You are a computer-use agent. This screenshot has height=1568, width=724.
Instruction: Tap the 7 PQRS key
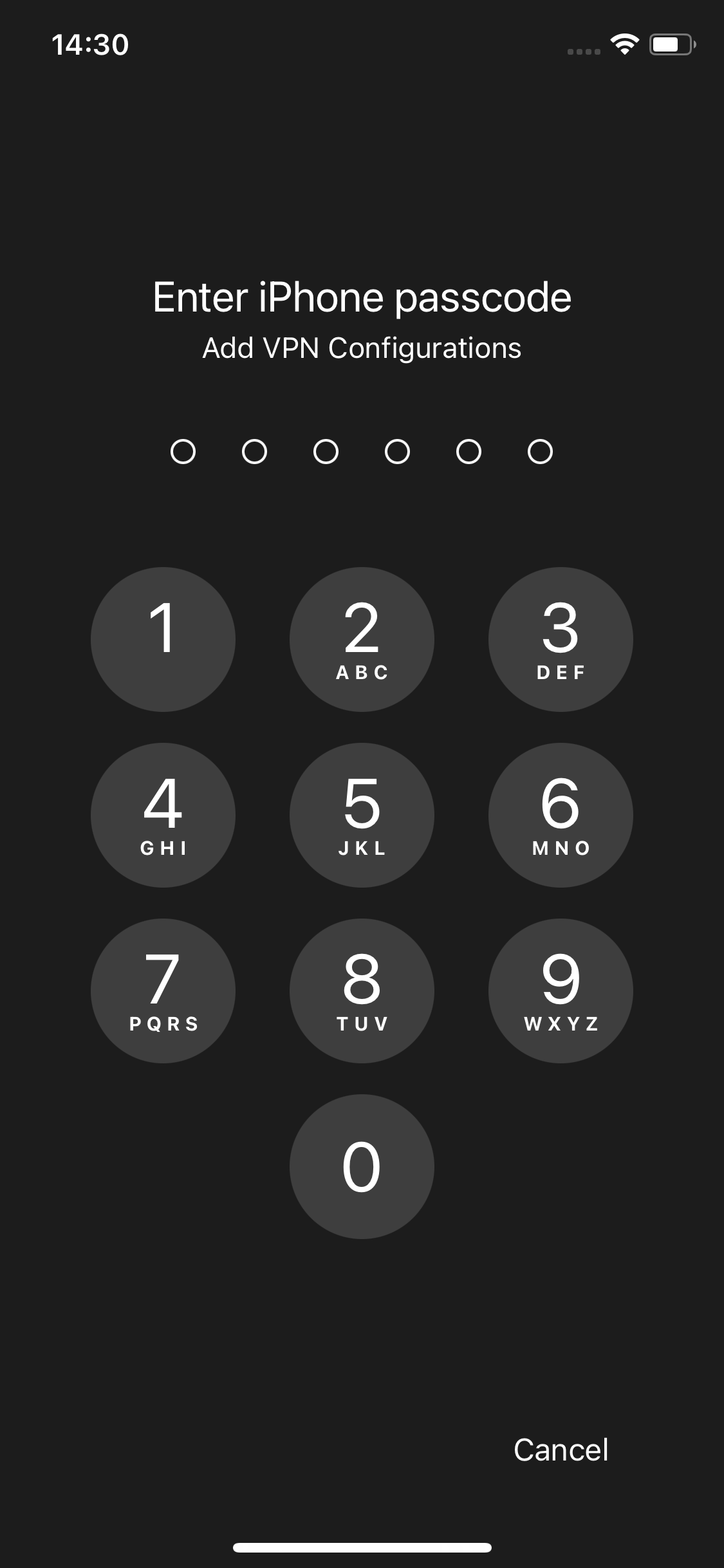point(163,991)
